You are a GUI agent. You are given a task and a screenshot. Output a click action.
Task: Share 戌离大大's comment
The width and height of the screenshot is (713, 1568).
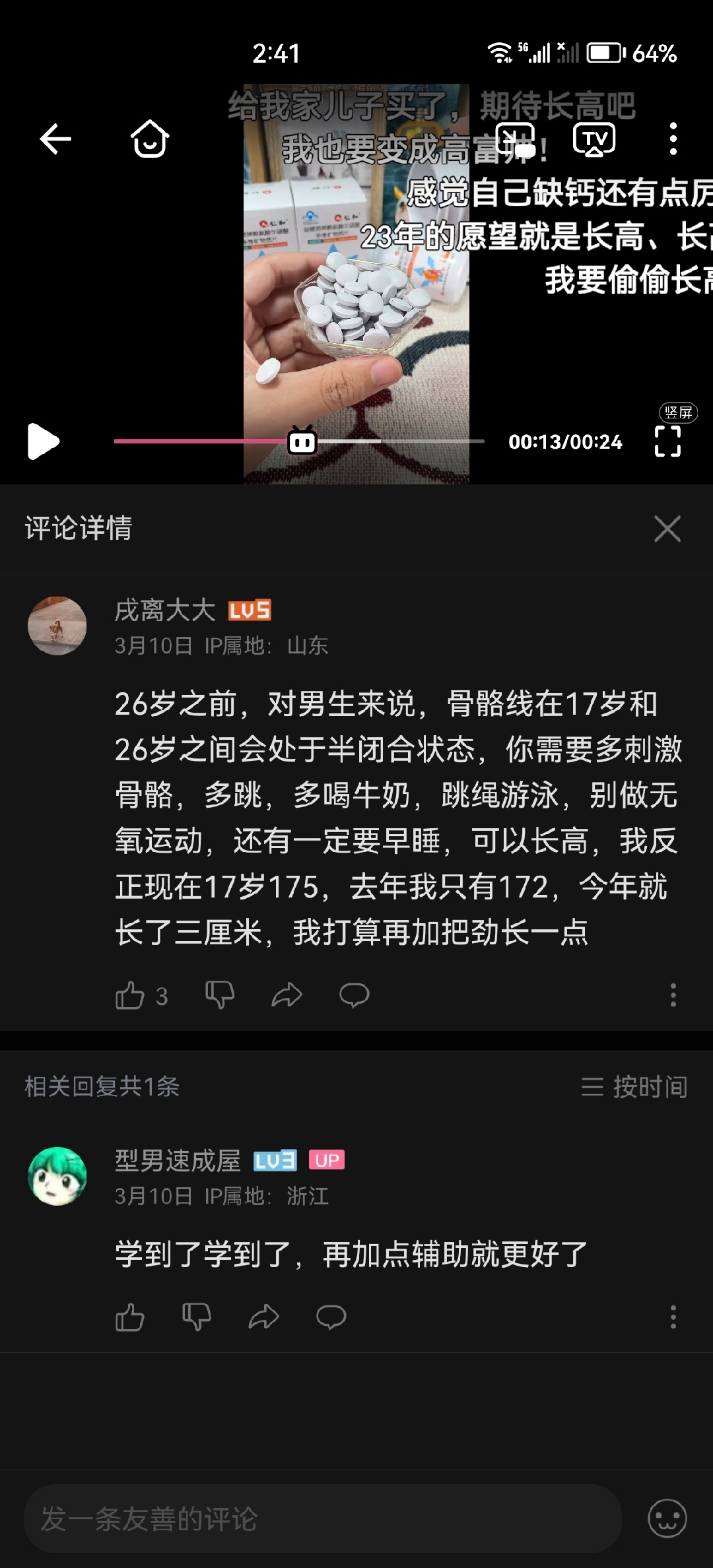(287, 995)
